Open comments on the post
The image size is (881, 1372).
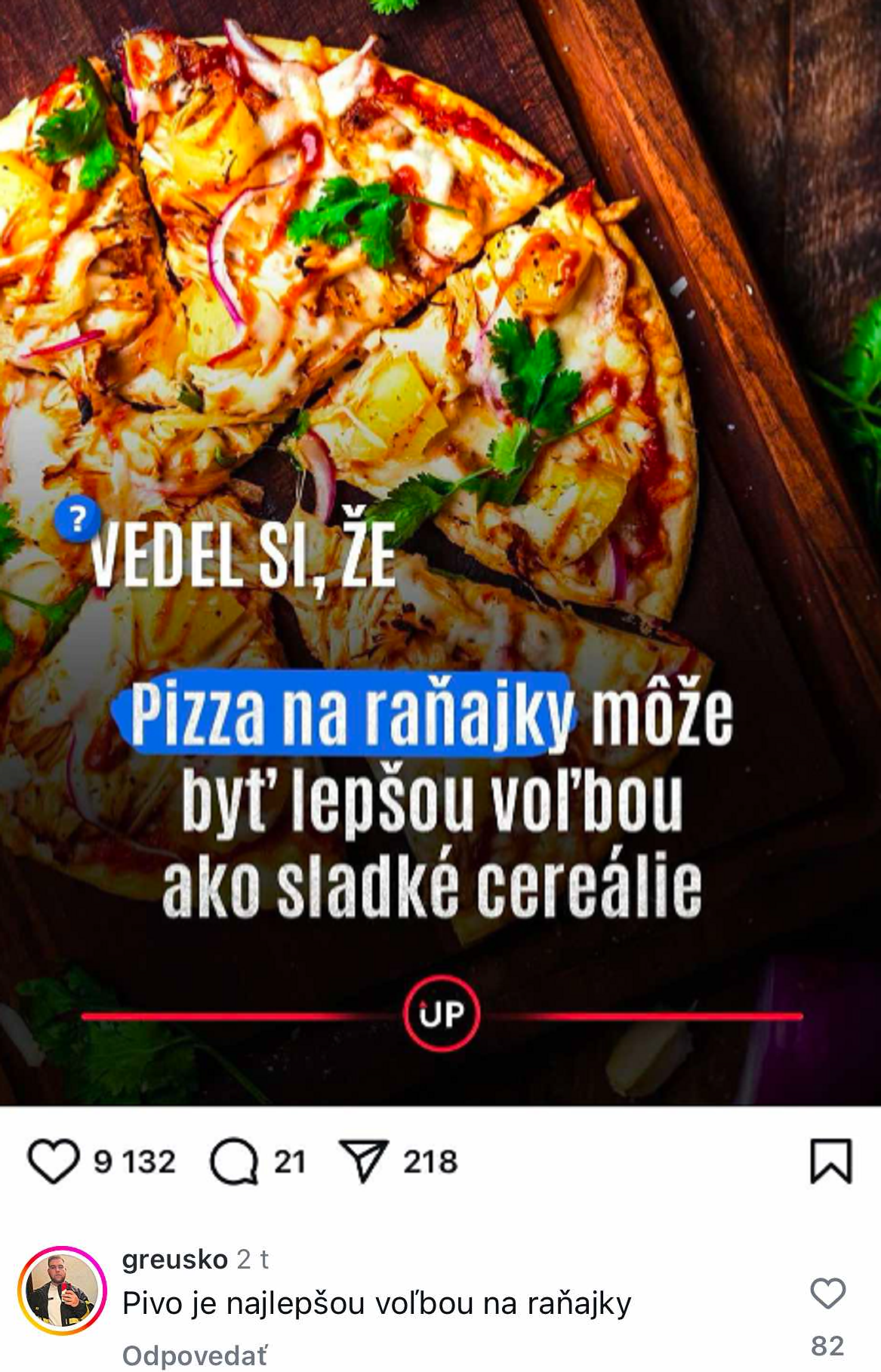coord(234,1161)
